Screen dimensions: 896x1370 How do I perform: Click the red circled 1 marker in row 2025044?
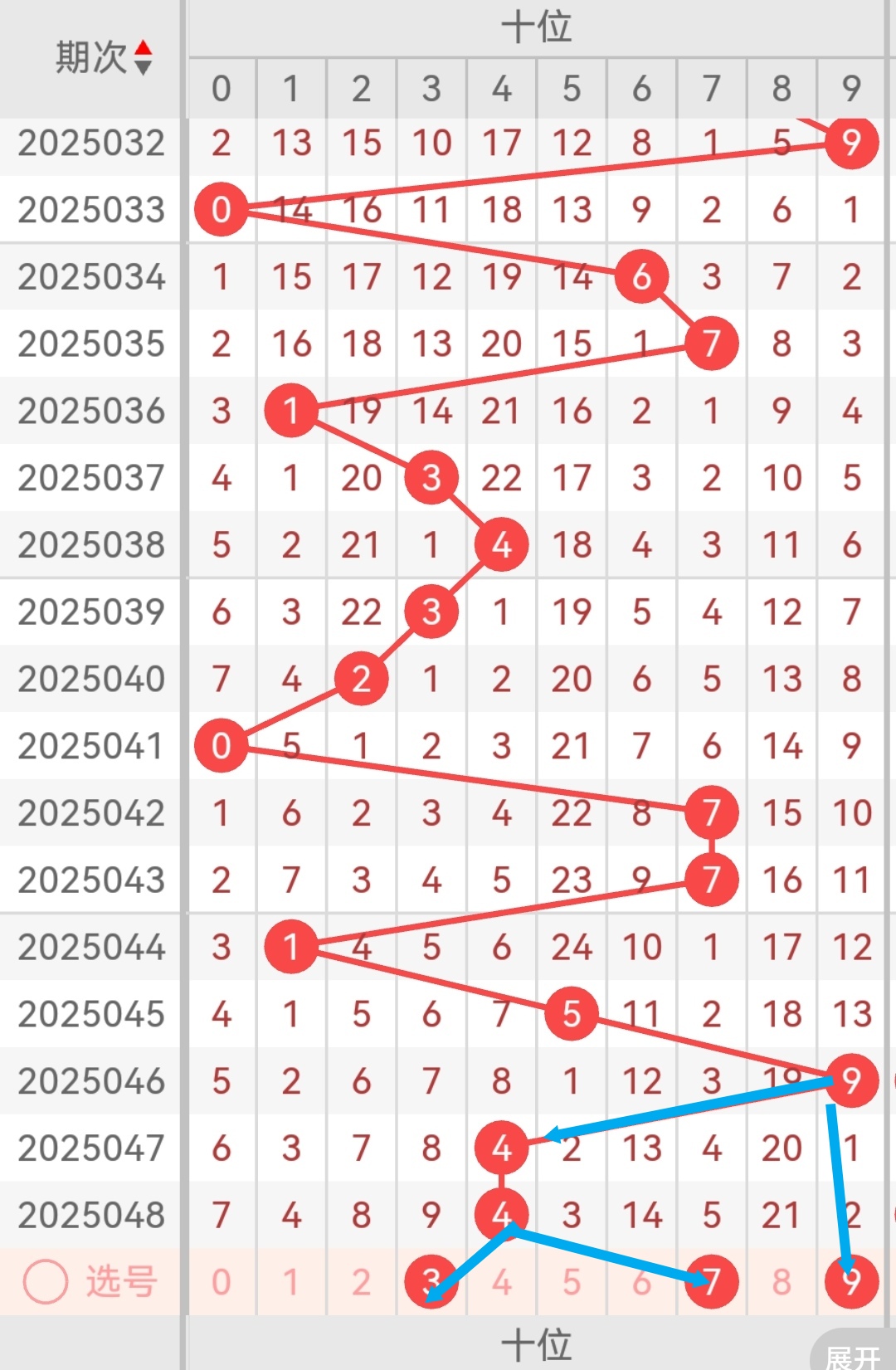tap(290, 947)
